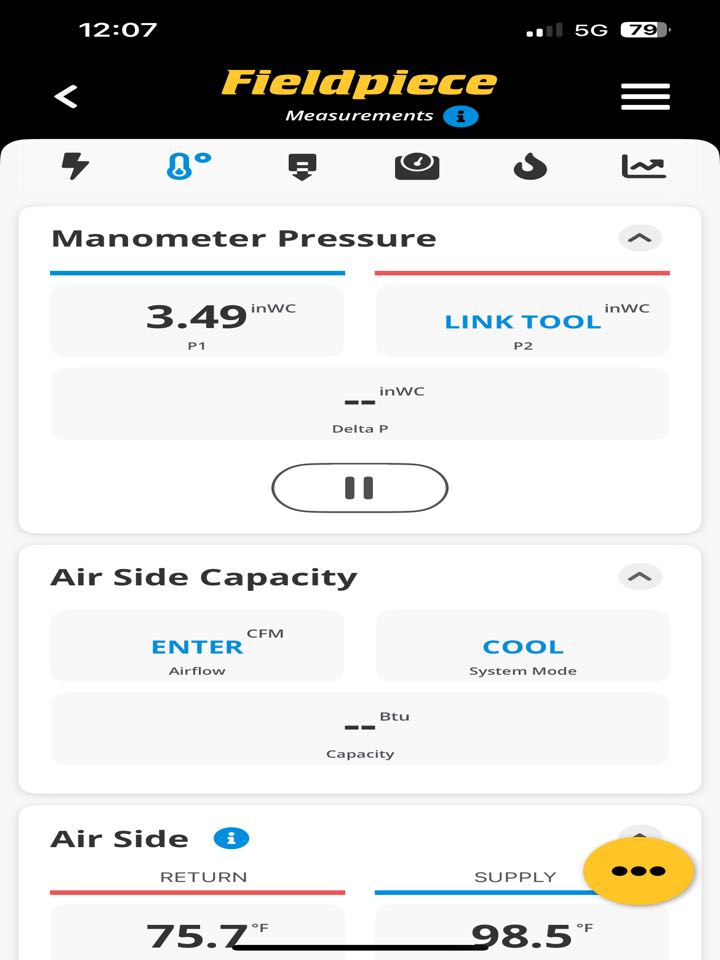Tap the info icon beside Air Side
Screen dimensions: 720x960
(x=232, y=838)
